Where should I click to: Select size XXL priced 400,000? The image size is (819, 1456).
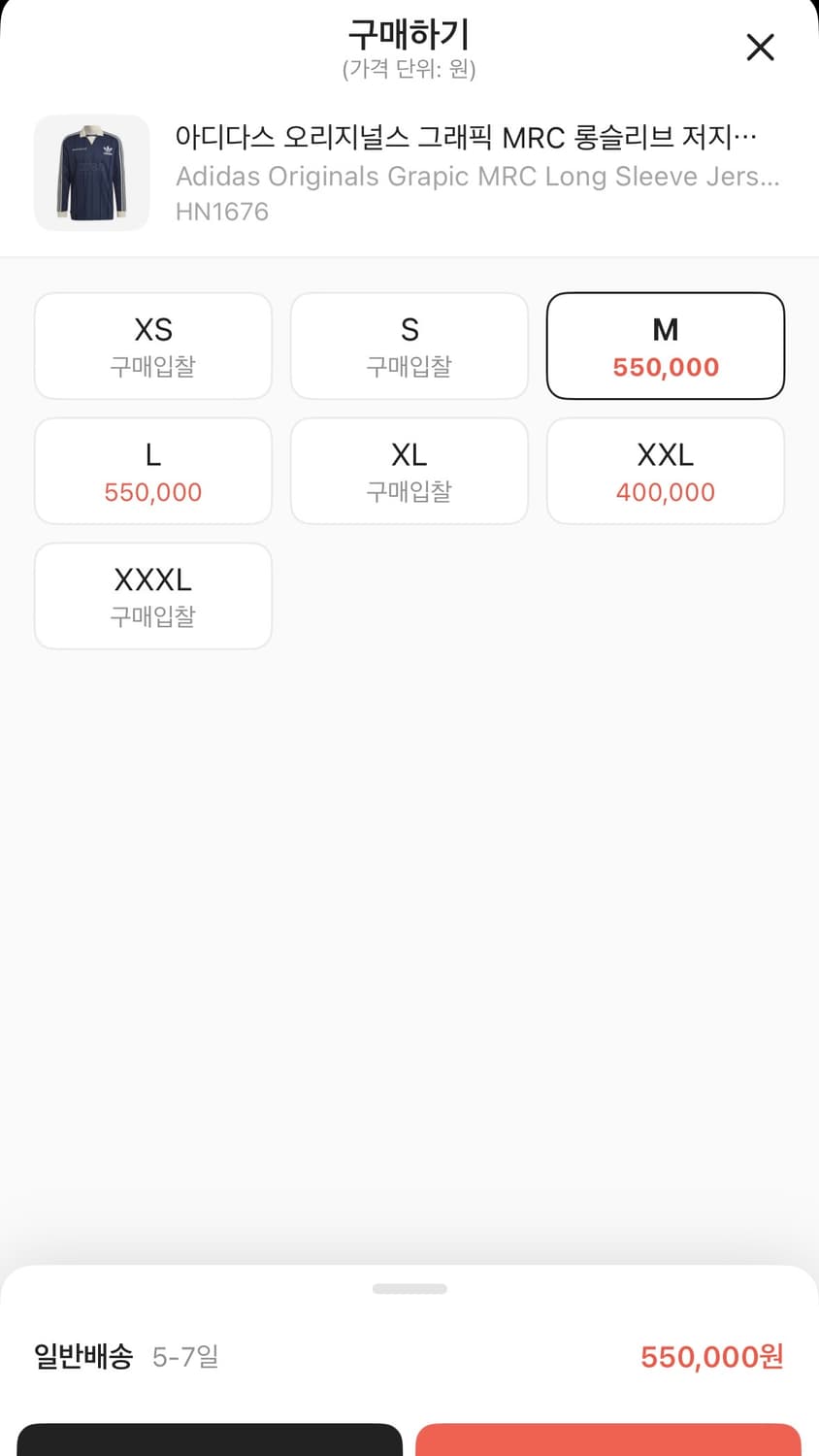665,471
